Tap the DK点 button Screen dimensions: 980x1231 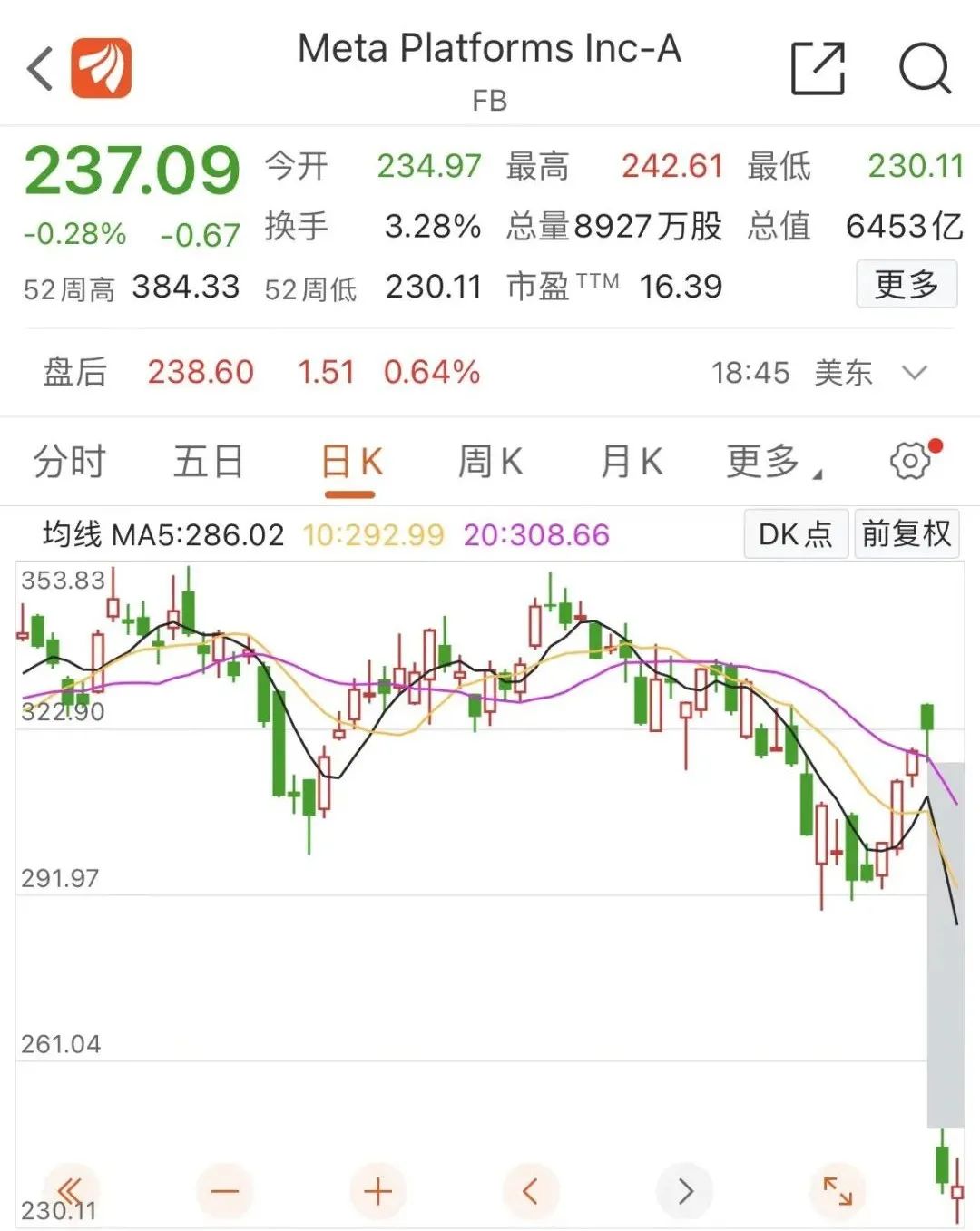[x=796, y=533]
